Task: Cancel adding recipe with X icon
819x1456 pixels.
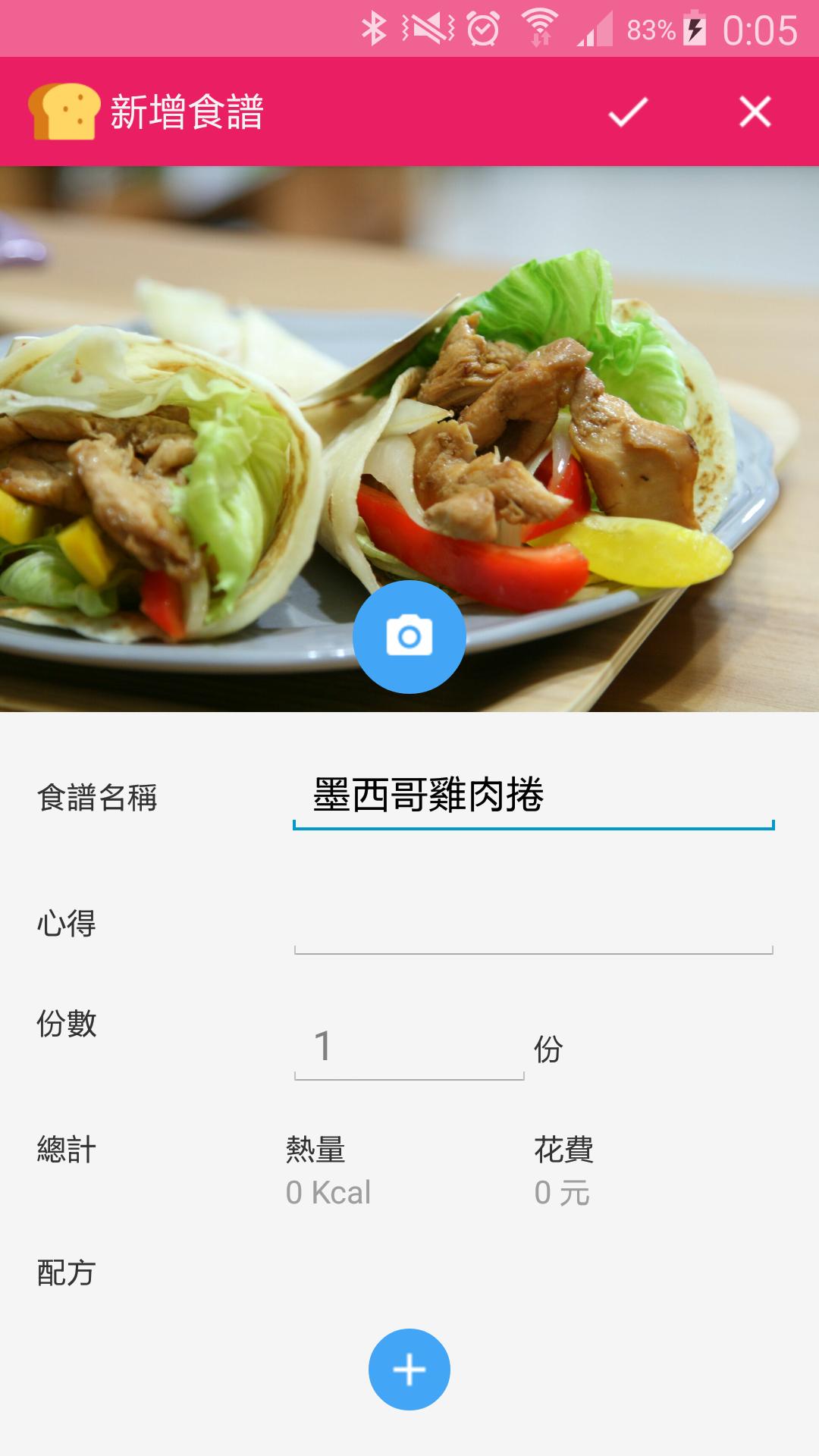Action: [x=755, y=112]
